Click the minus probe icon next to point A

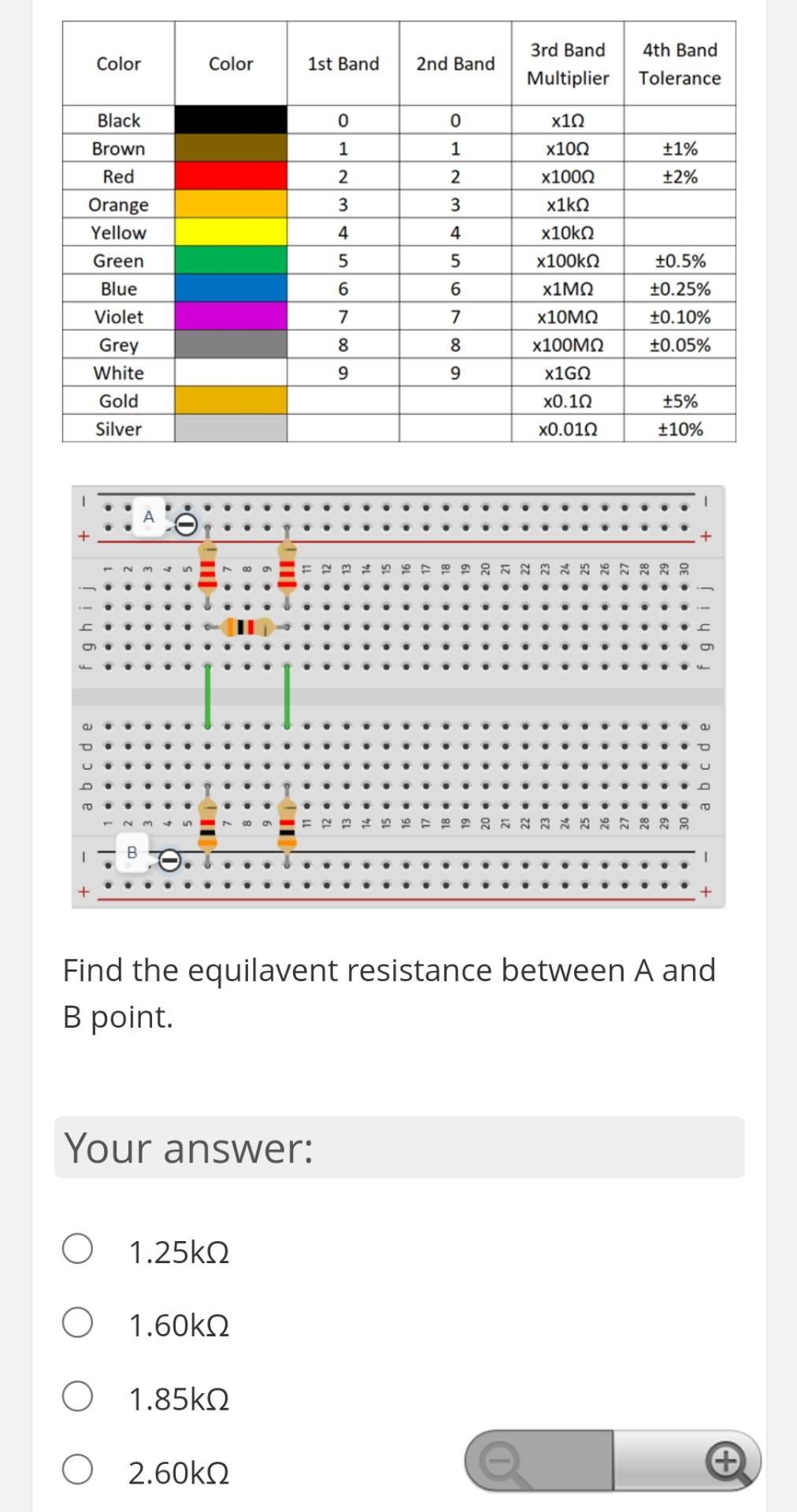point(185,522)
